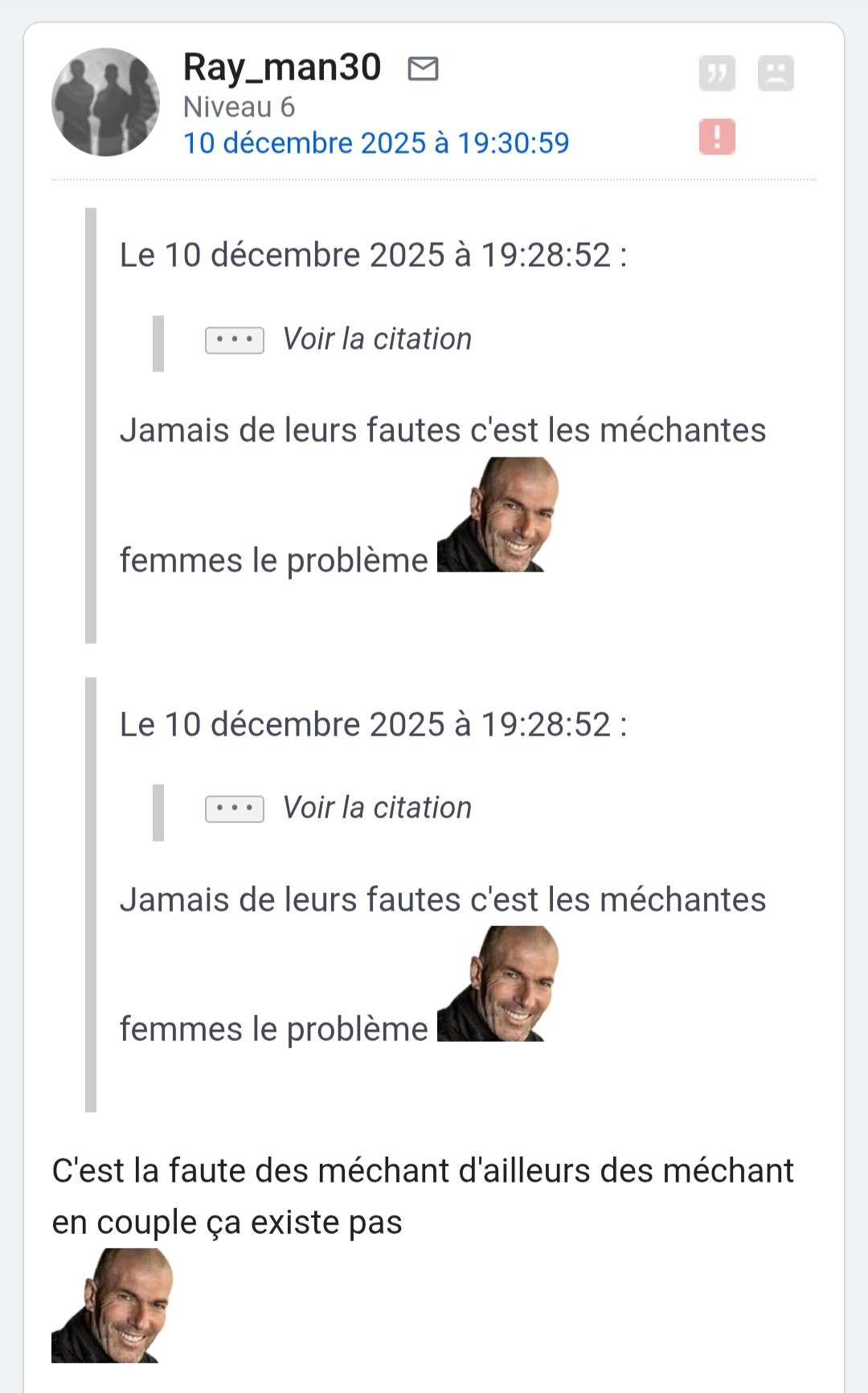This screenshot has height=1393, width=868.
Task: Open the 10 décembre 2025 19:30:59 permalink
Action: [x=376, y=143]
